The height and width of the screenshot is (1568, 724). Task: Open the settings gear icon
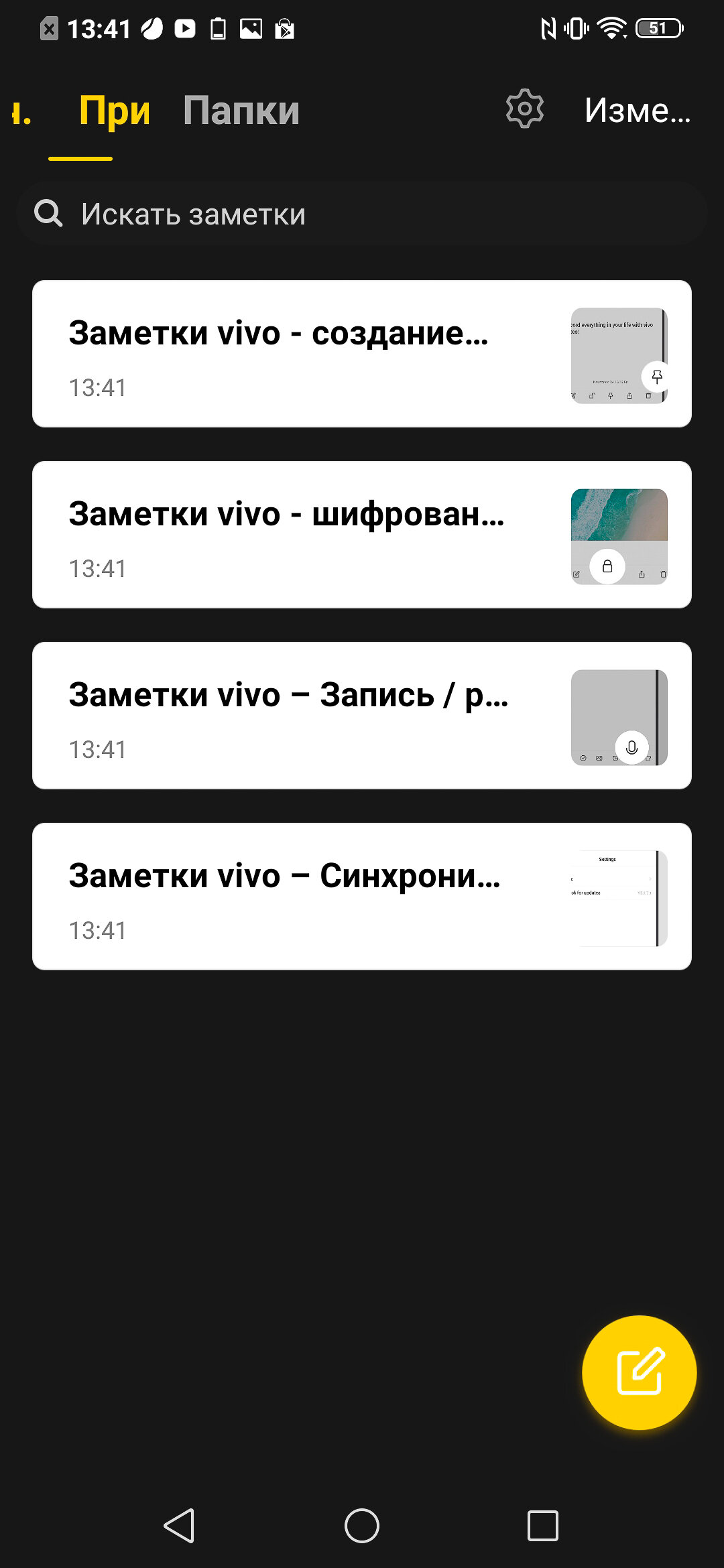(x=524, y=109)
